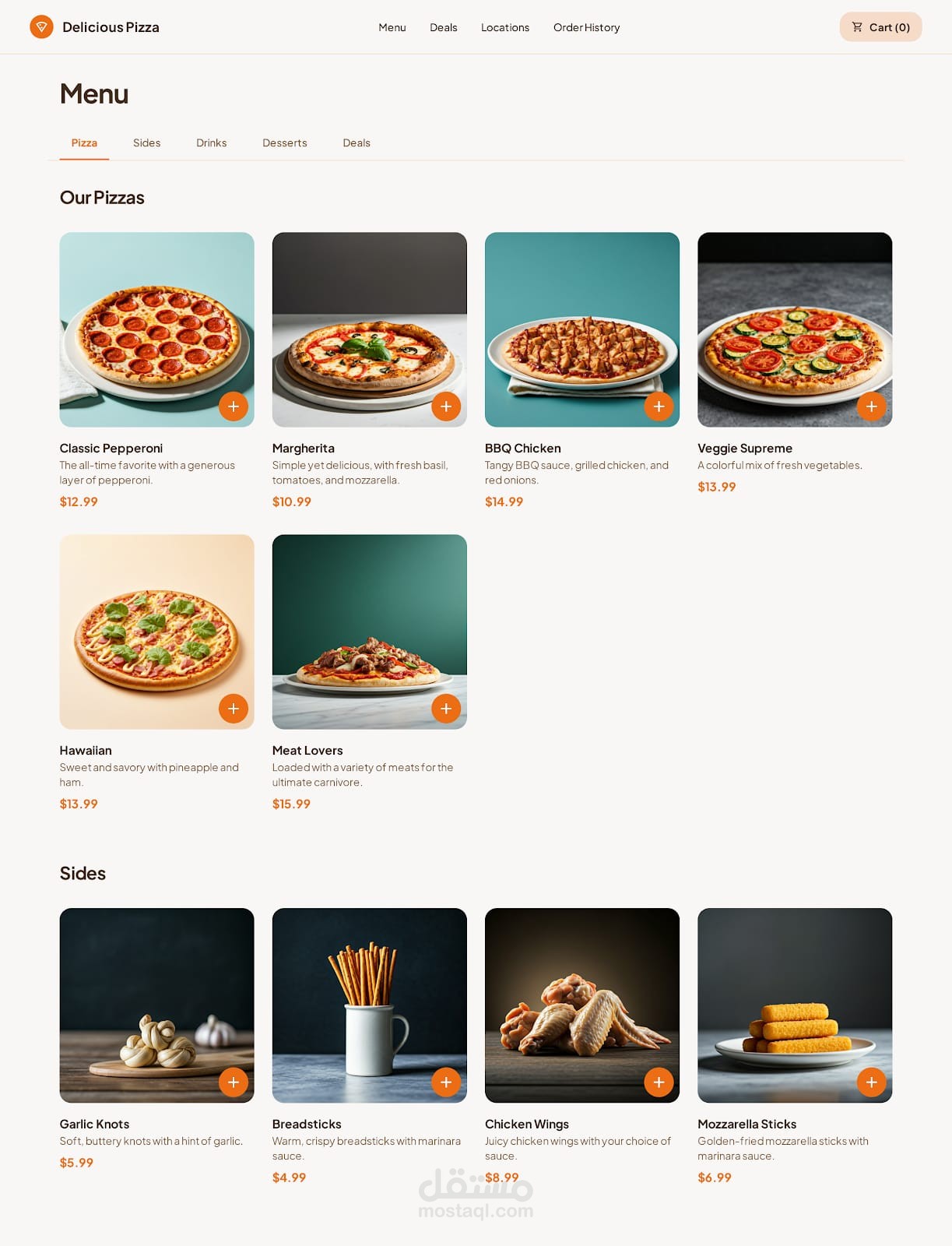Add Meat Lovers pizza to the cart
This screenshot has height=1246, width=952.
(x=446, y=709)
